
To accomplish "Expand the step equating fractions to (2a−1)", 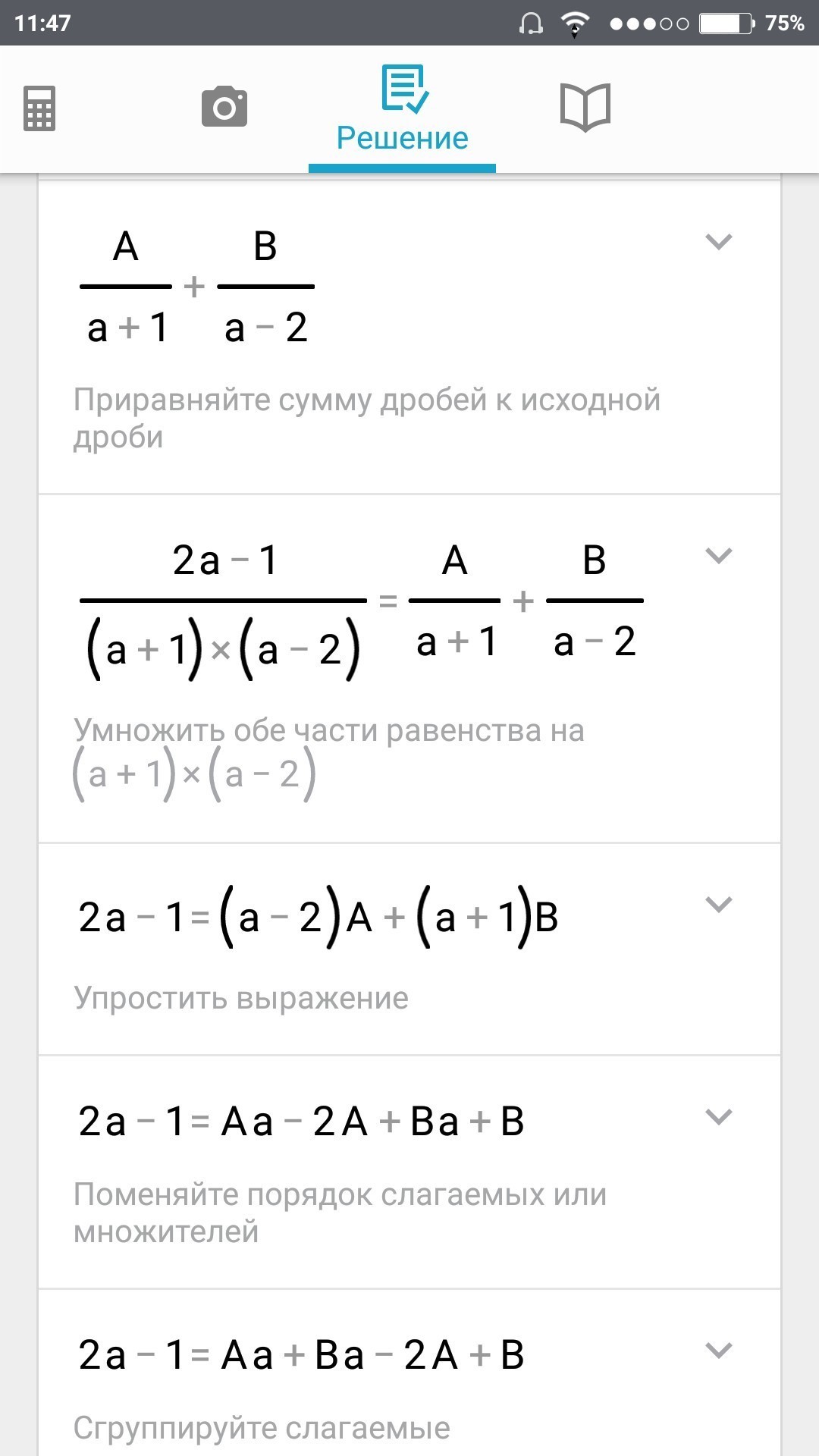I will [x=719, y=556].
